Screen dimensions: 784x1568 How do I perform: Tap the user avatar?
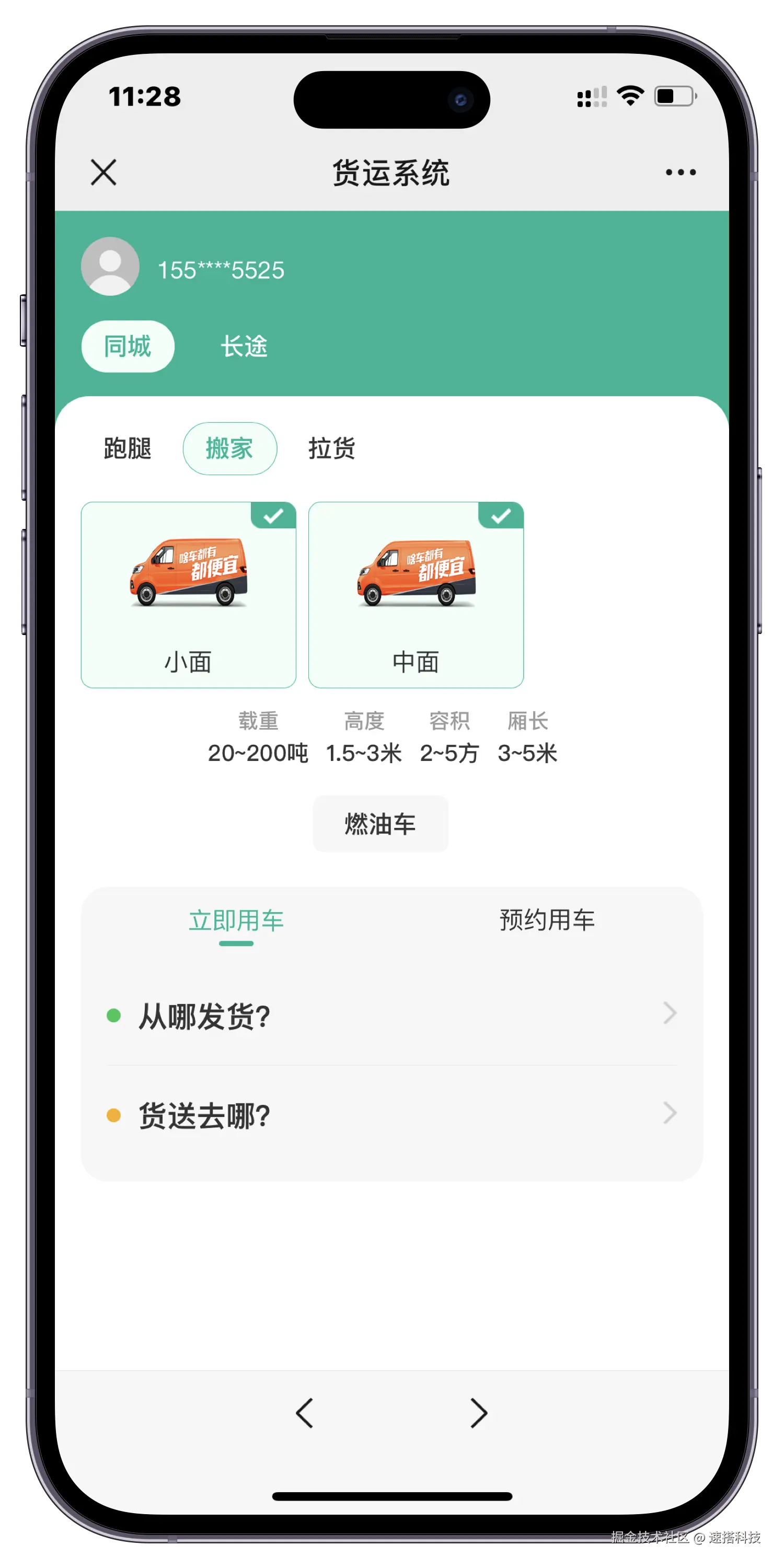[x=110, y=267]
